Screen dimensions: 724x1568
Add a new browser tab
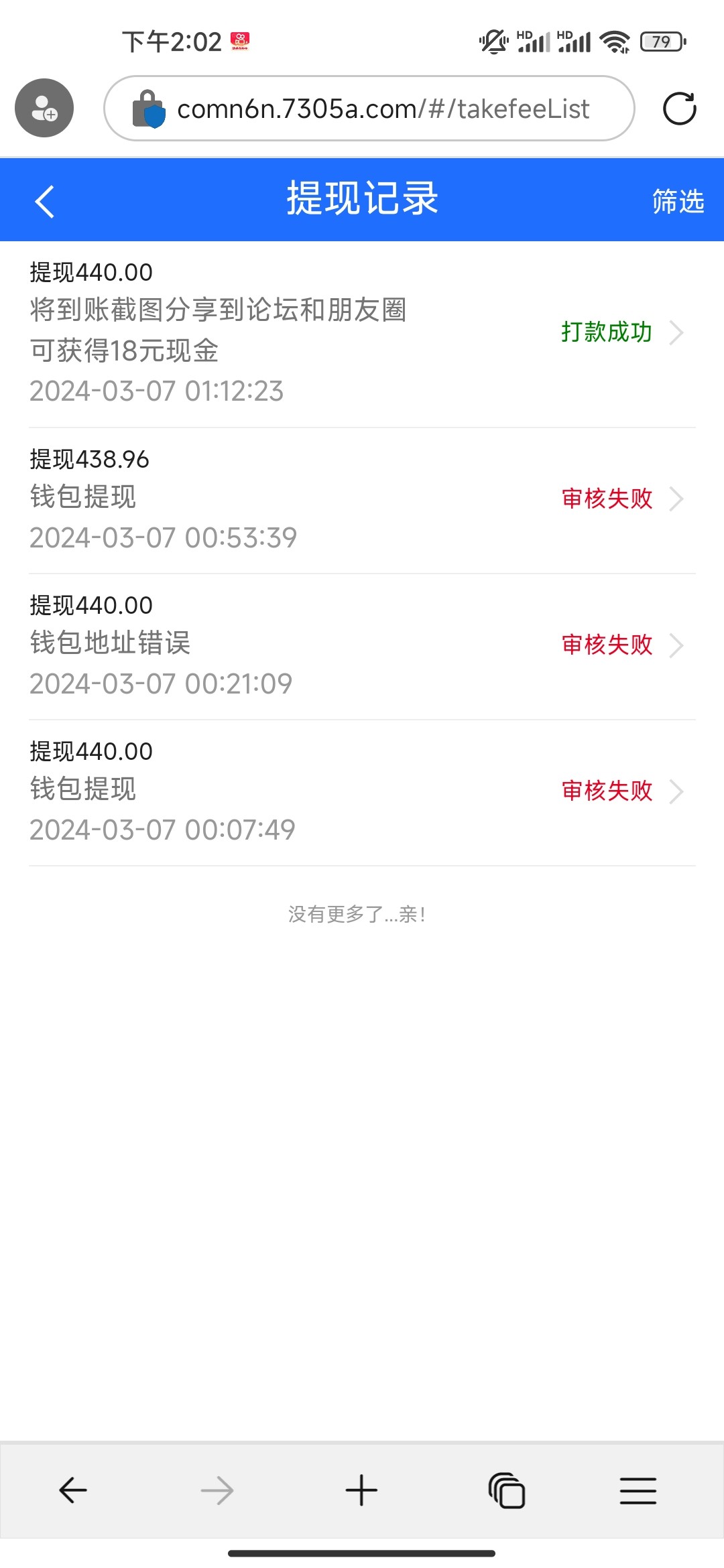tap(361, 1490)
